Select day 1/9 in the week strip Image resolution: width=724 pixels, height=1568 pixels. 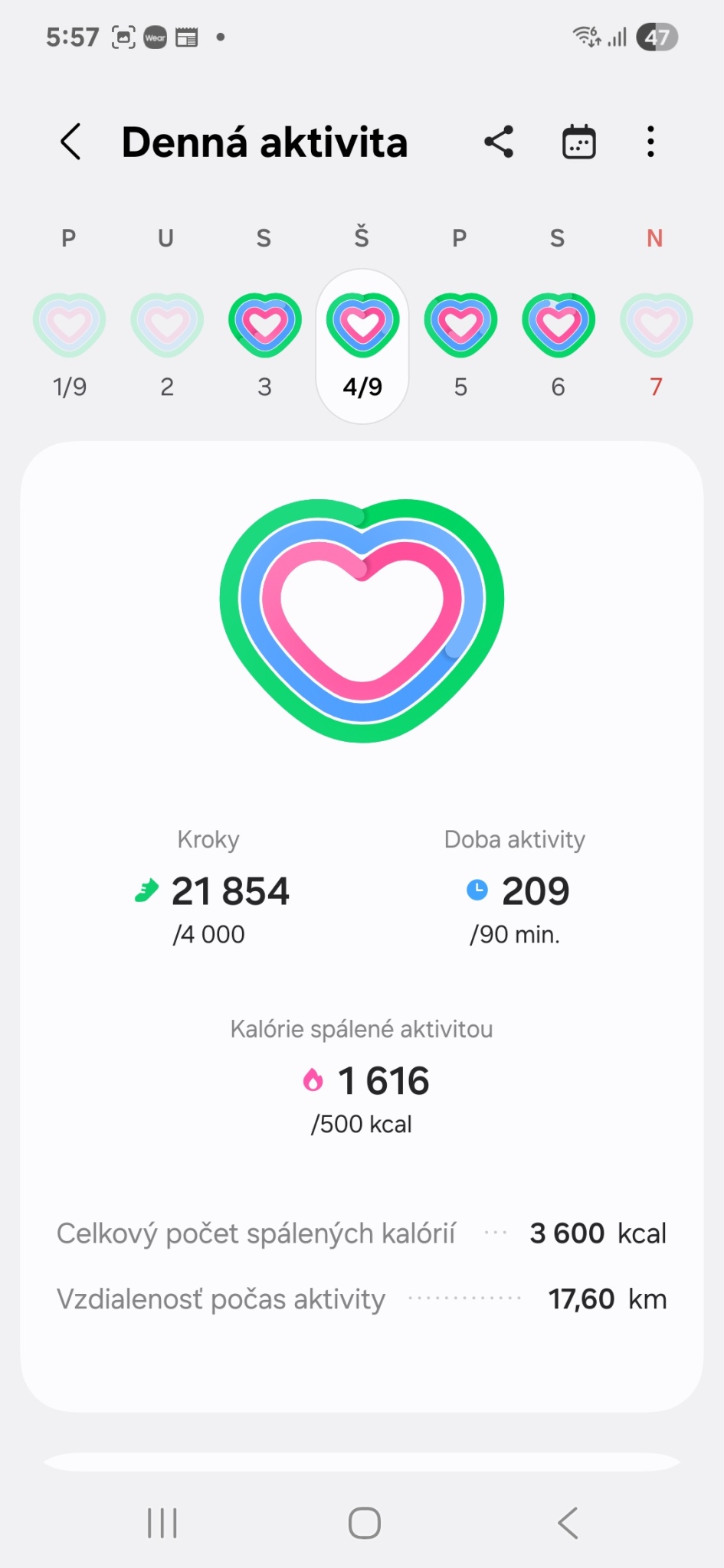point(69,326)
